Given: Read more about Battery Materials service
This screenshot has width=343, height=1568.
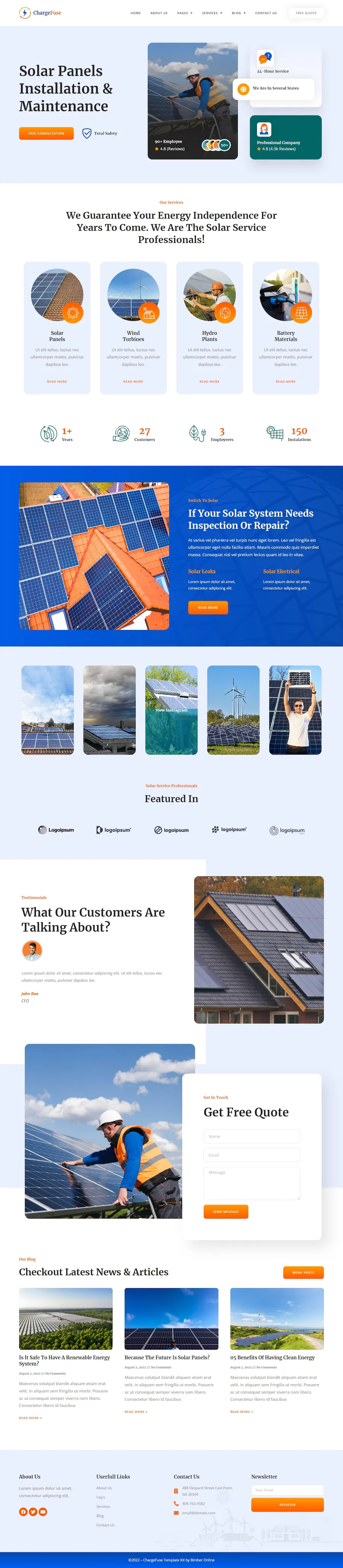Looking at the screenshot, I should (286, 382).
